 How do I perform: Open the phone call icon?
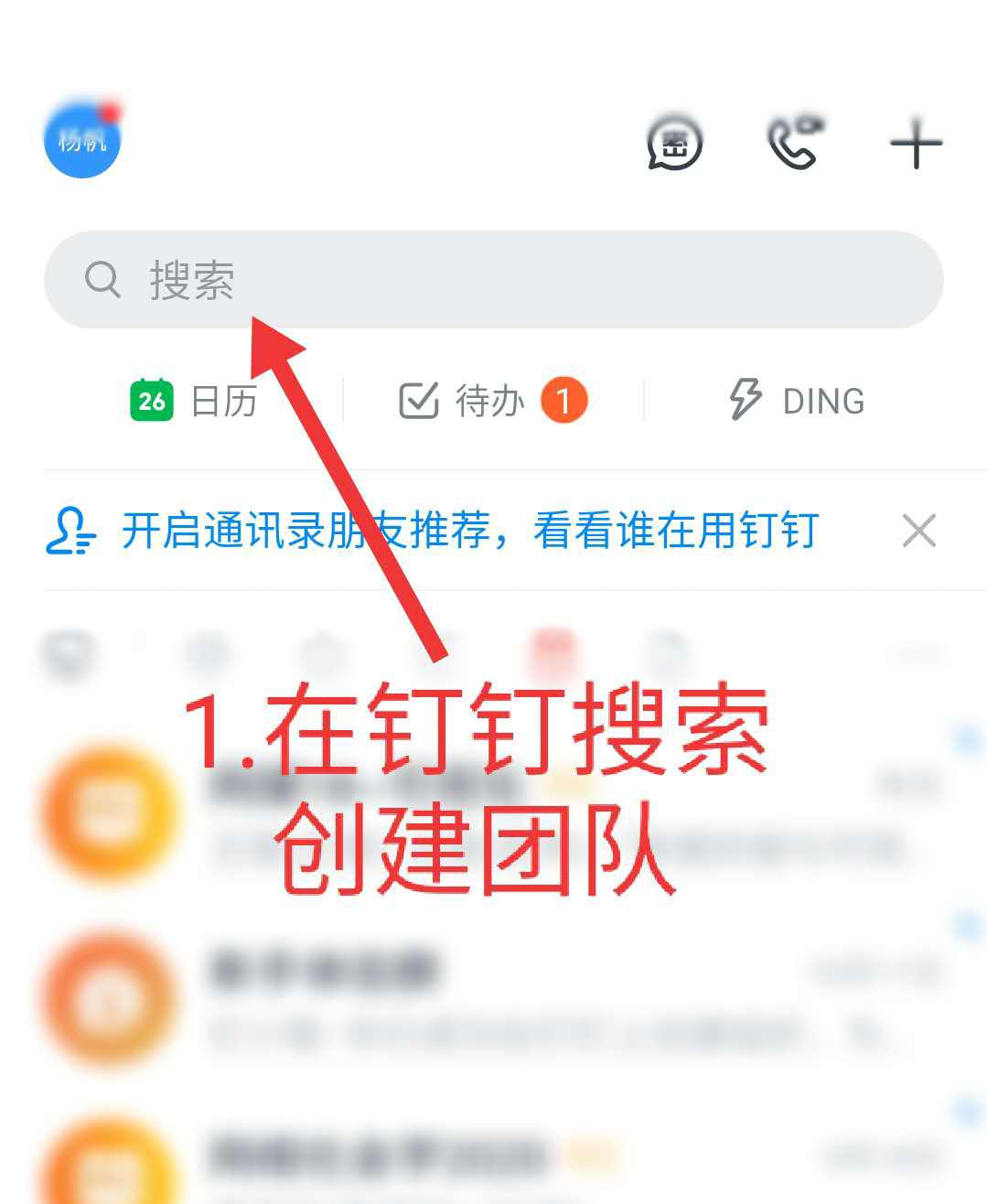click(794, 144)
